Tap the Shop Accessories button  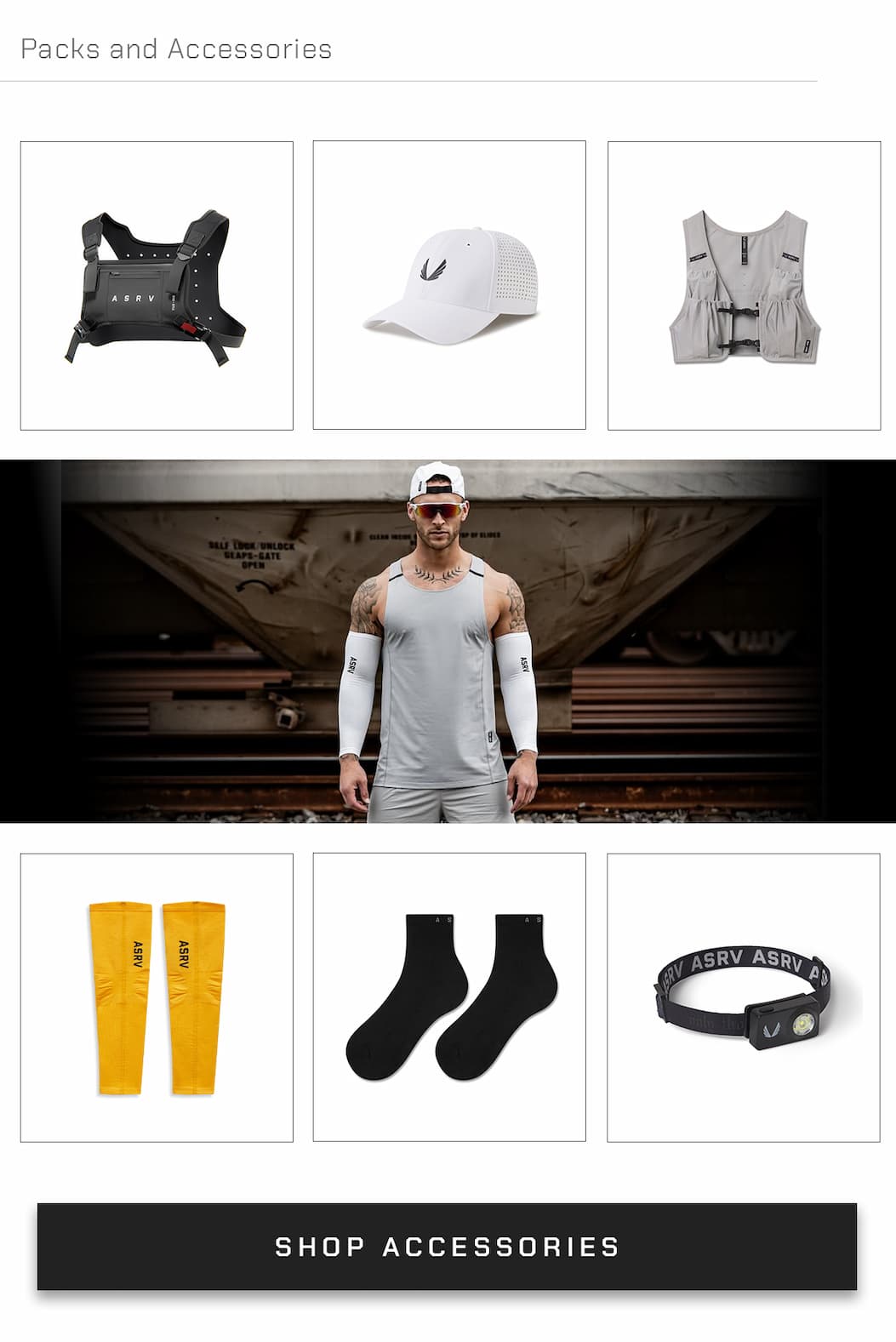pos(447,1246)
